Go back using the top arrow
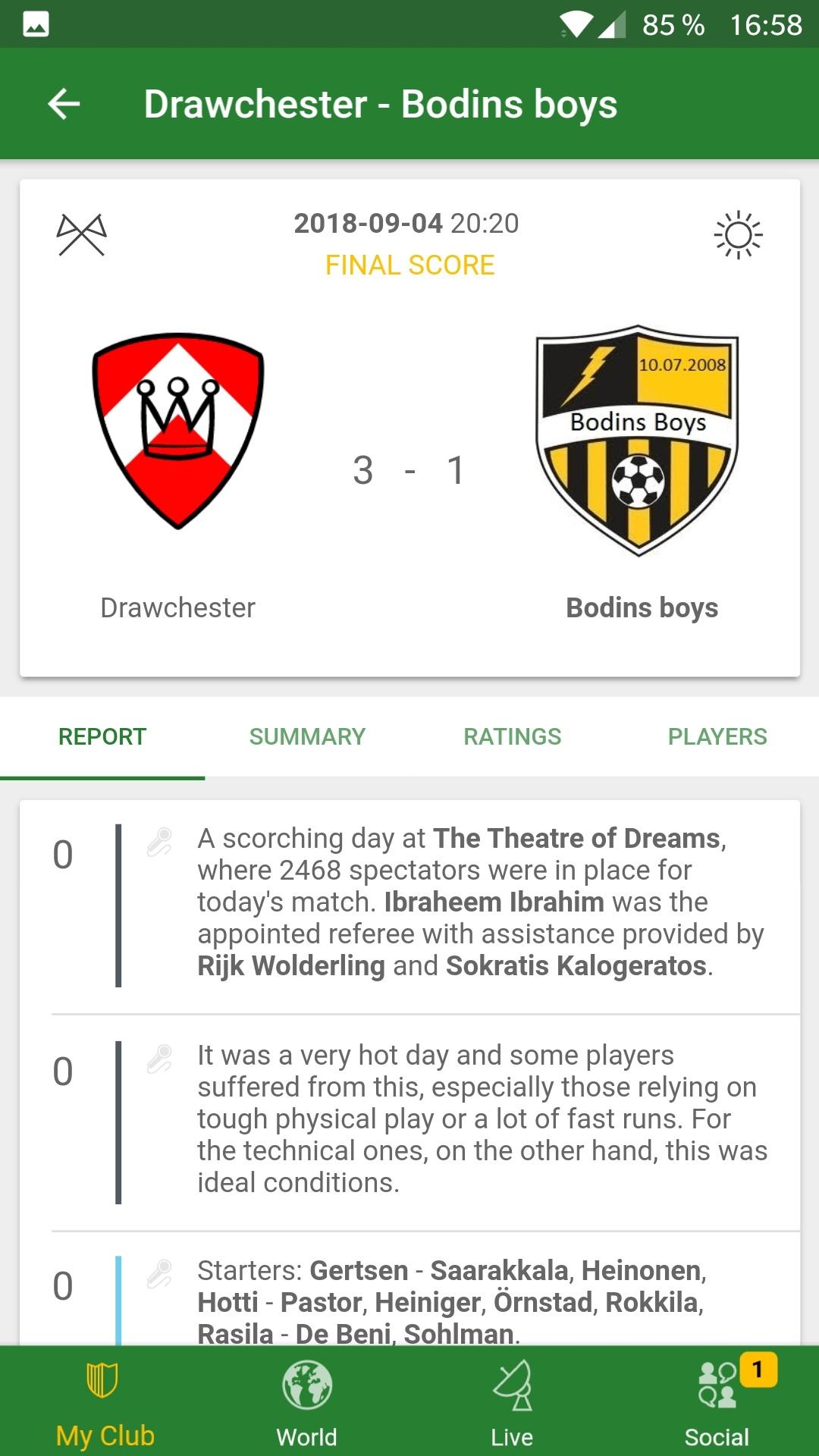819x1456 pixels. [x=64, y=104]
